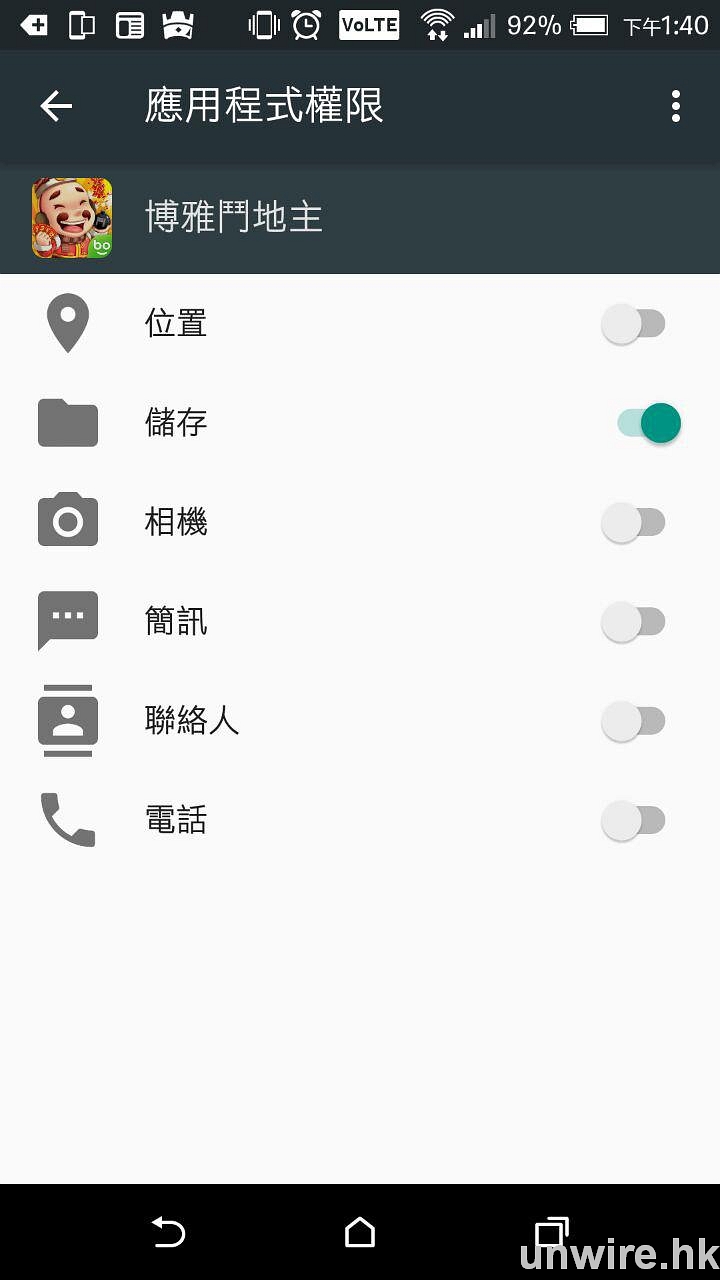Allow the 聯絡人 permission
720x1280 pixels.
pyautogui.click(x=634, y=720)
